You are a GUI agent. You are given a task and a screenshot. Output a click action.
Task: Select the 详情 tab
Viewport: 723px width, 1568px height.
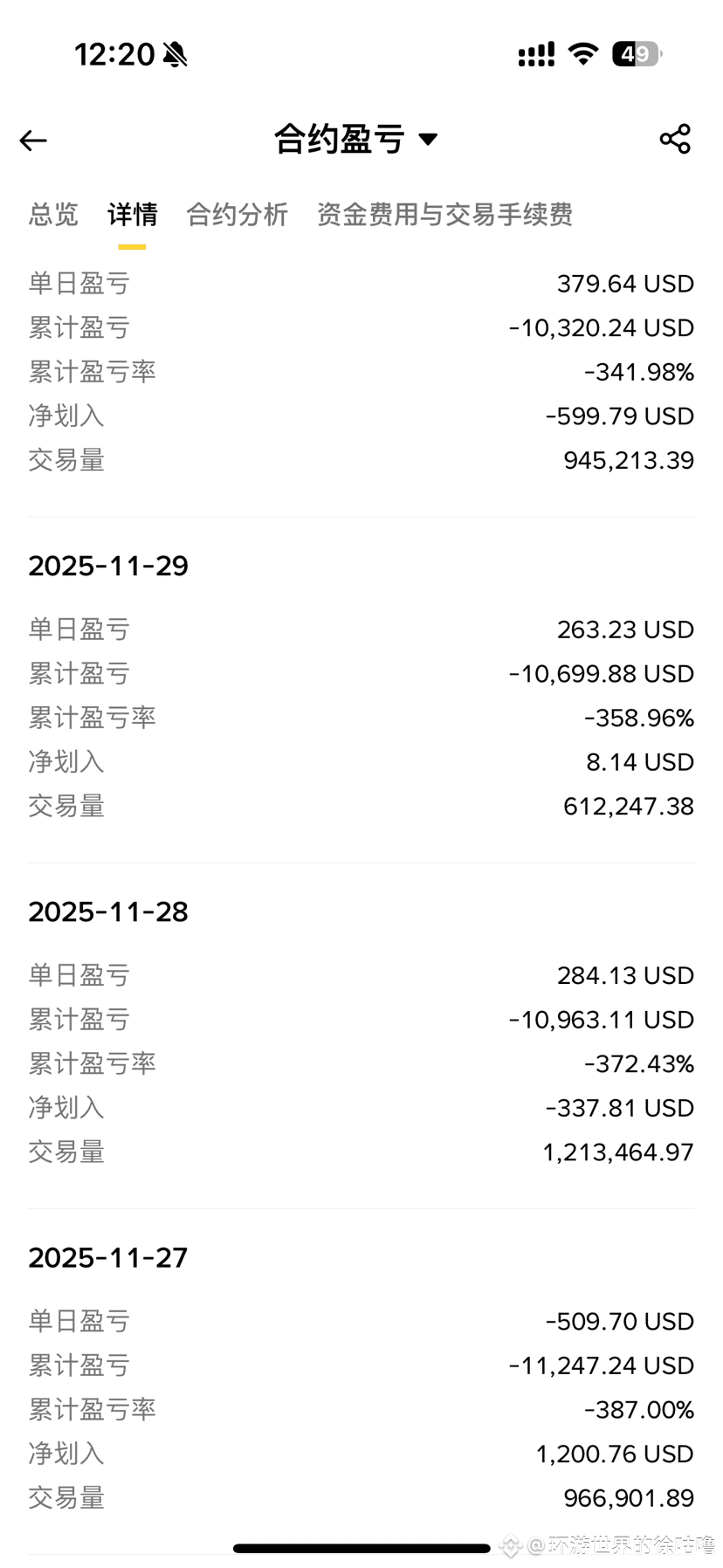(132, 214)
